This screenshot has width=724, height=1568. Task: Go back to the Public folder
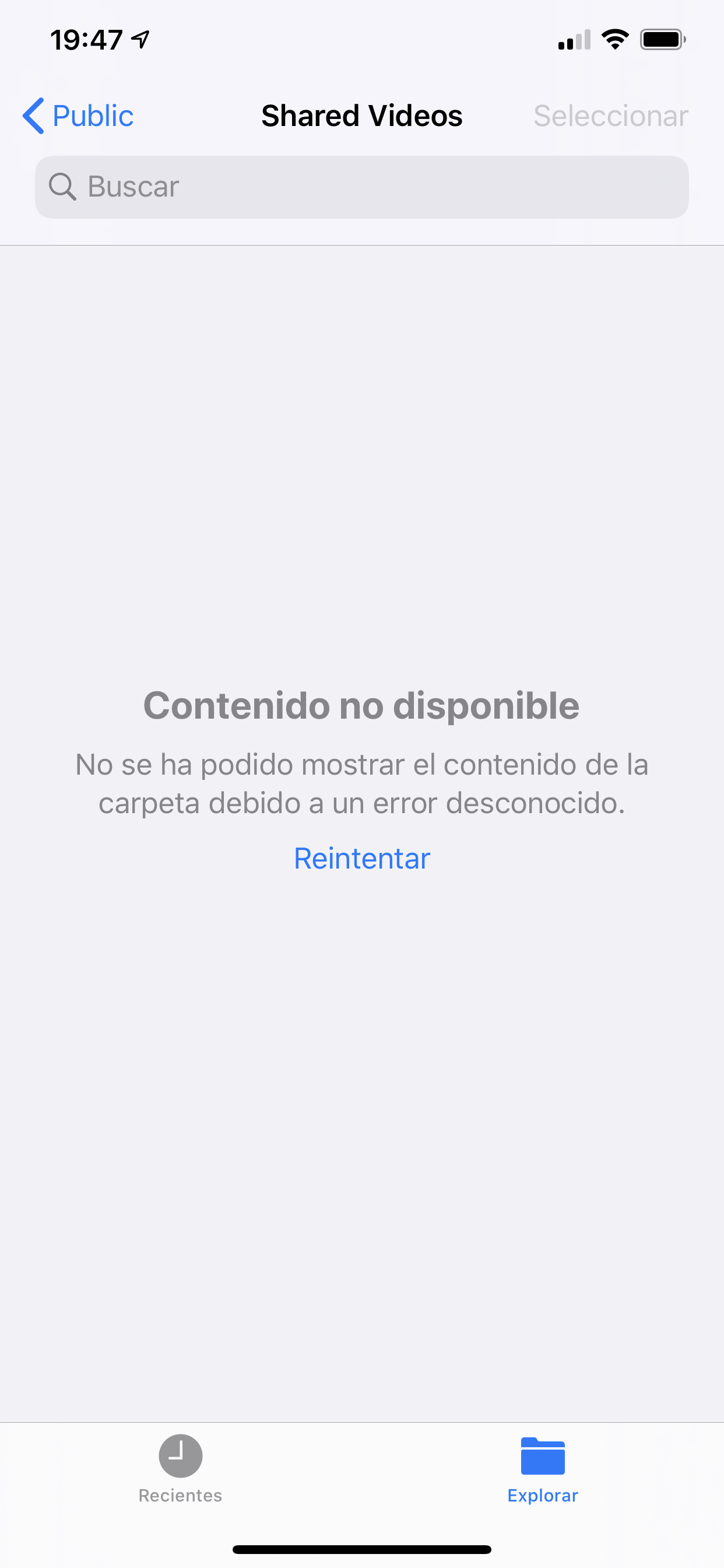click(x=78, y=116)
